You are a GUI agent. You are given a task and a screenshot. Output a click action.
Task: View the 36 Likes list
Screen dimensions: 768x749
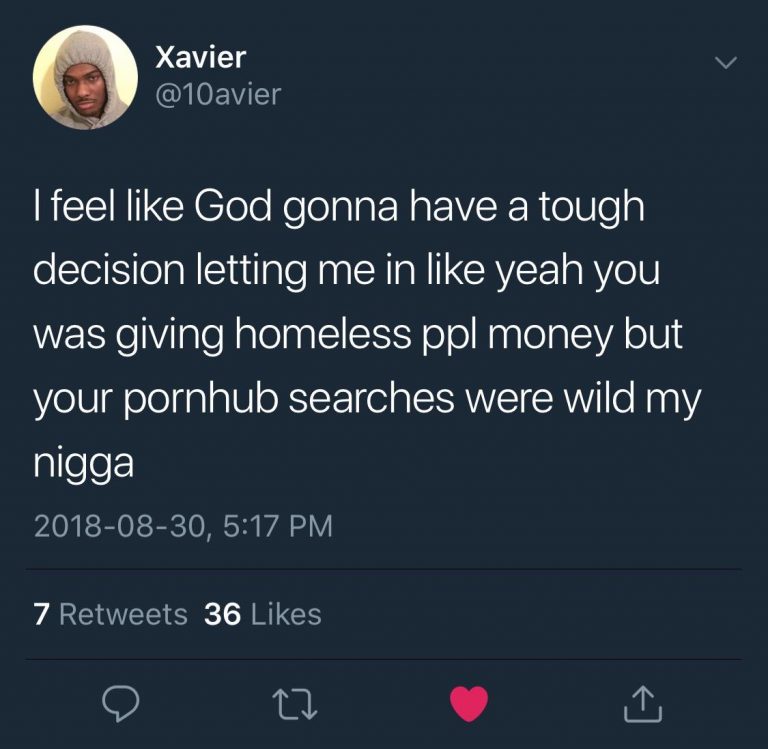262,613
